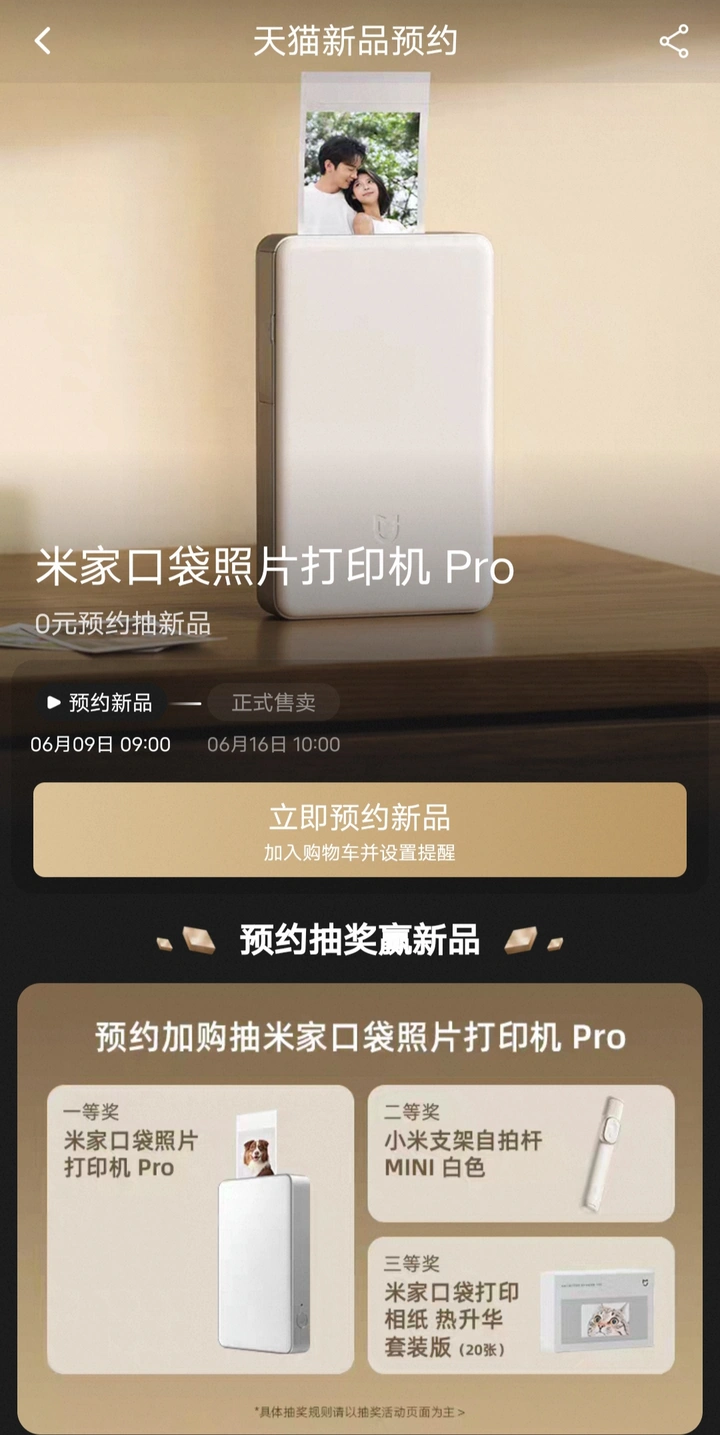This screenshot has width=720, height=1435.
Task: Tap 立即预约新品 reserve button
Action: point(360,829)
